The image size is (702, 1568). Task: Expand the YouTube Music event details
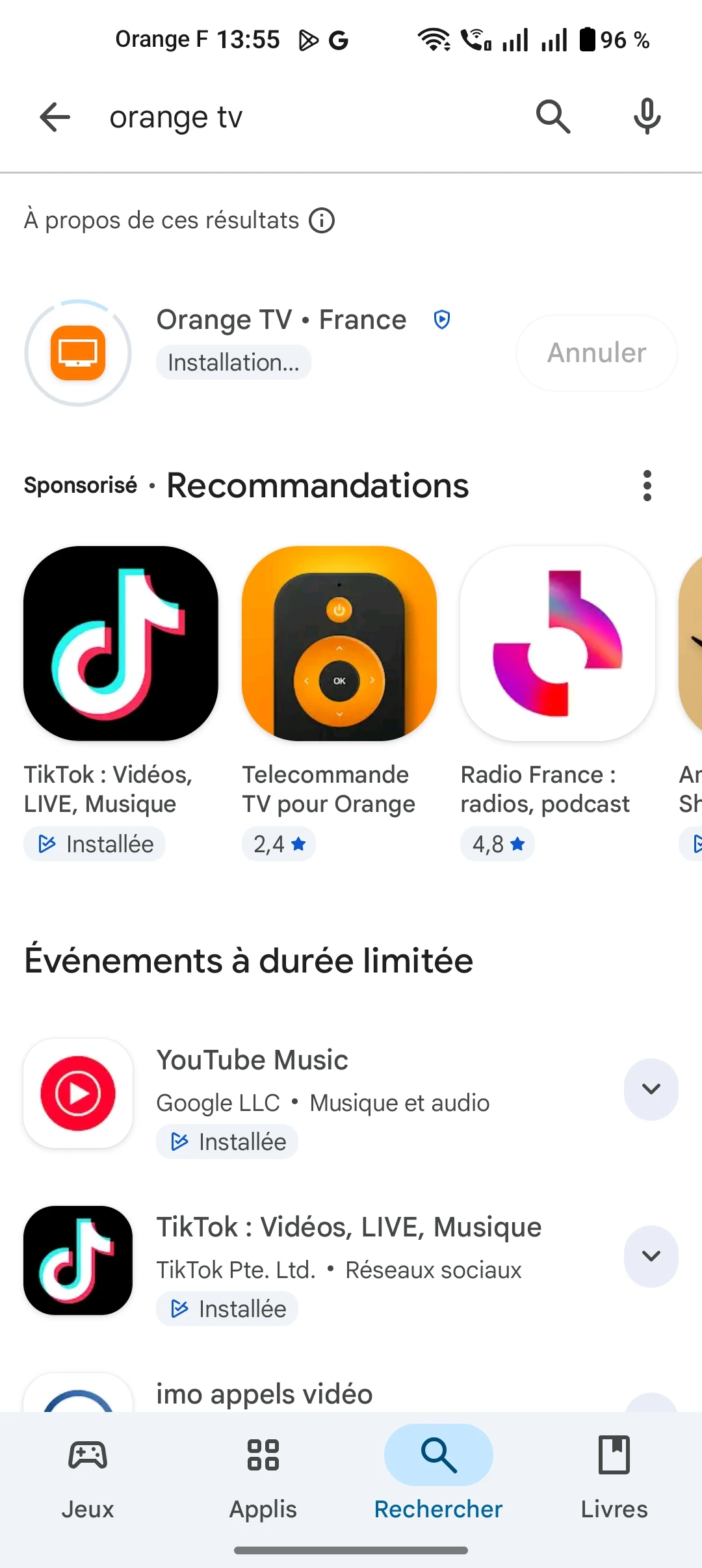coord(651,1089)
